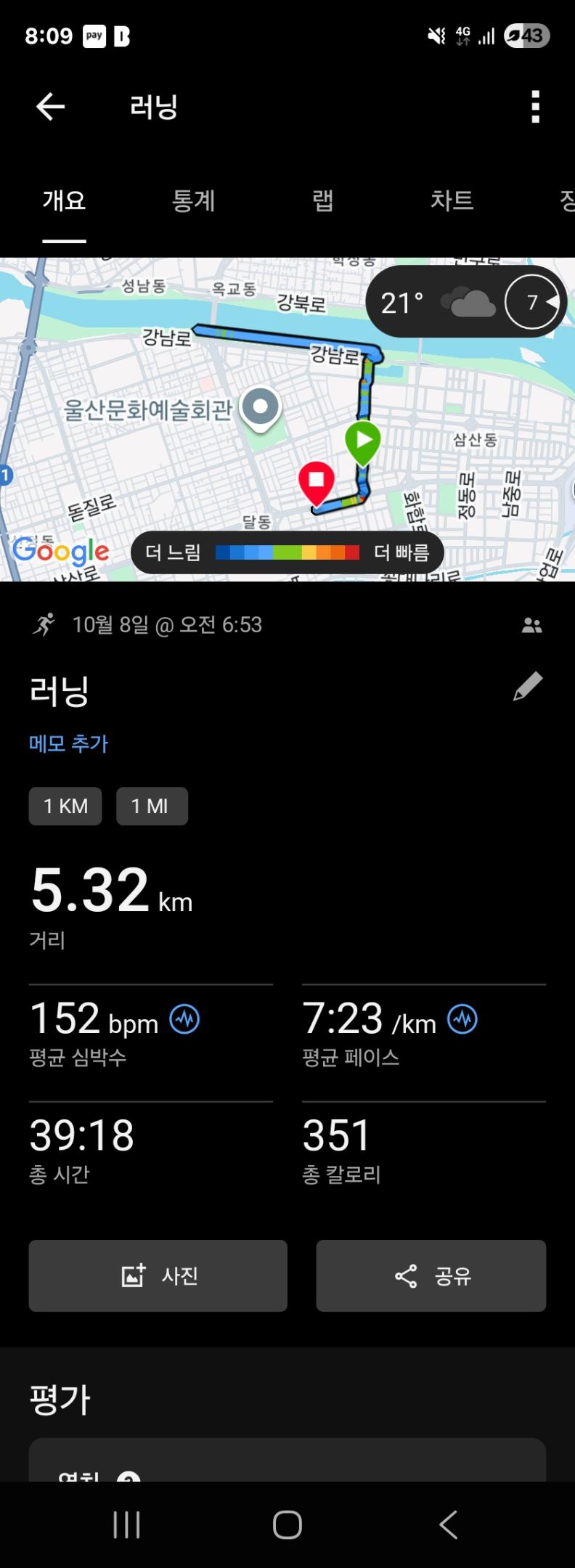Switch to the 랩 tab
This screenshot has height=1568, width=575.
click(x=322, y=200)
